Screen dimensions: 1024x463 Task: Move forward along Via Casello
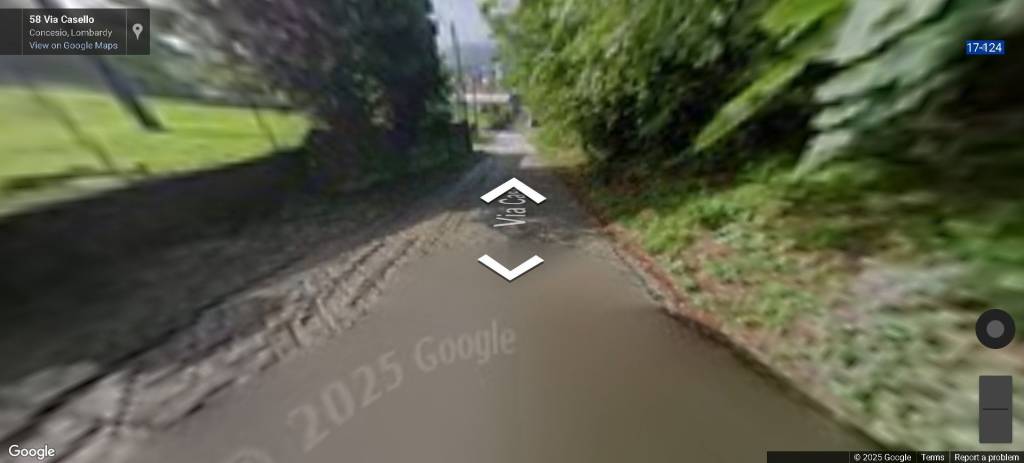[x=512, y=189]
